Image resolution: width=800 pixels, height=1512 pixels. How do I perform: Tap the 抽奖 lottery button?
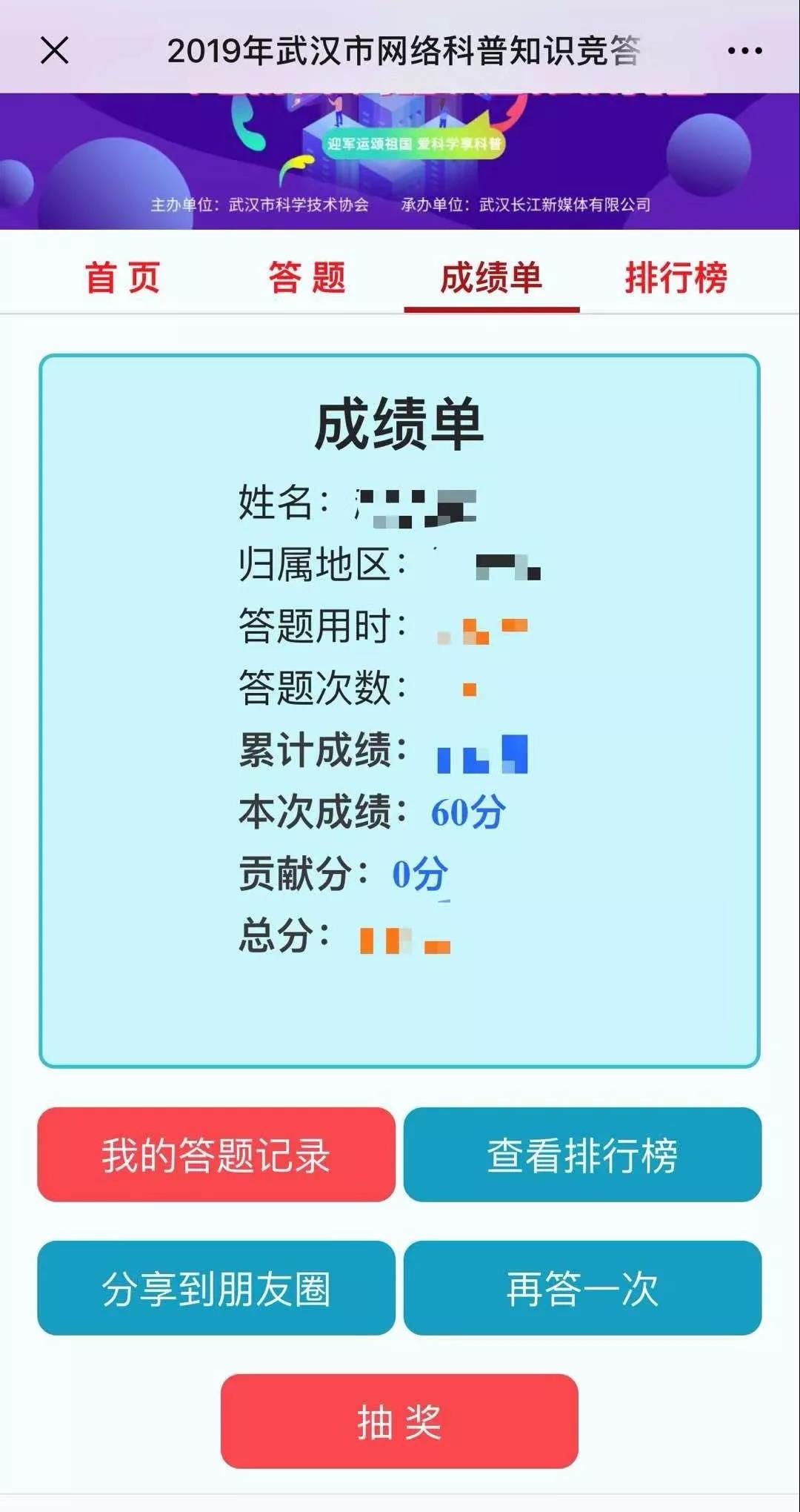(x=399, y=1422)
